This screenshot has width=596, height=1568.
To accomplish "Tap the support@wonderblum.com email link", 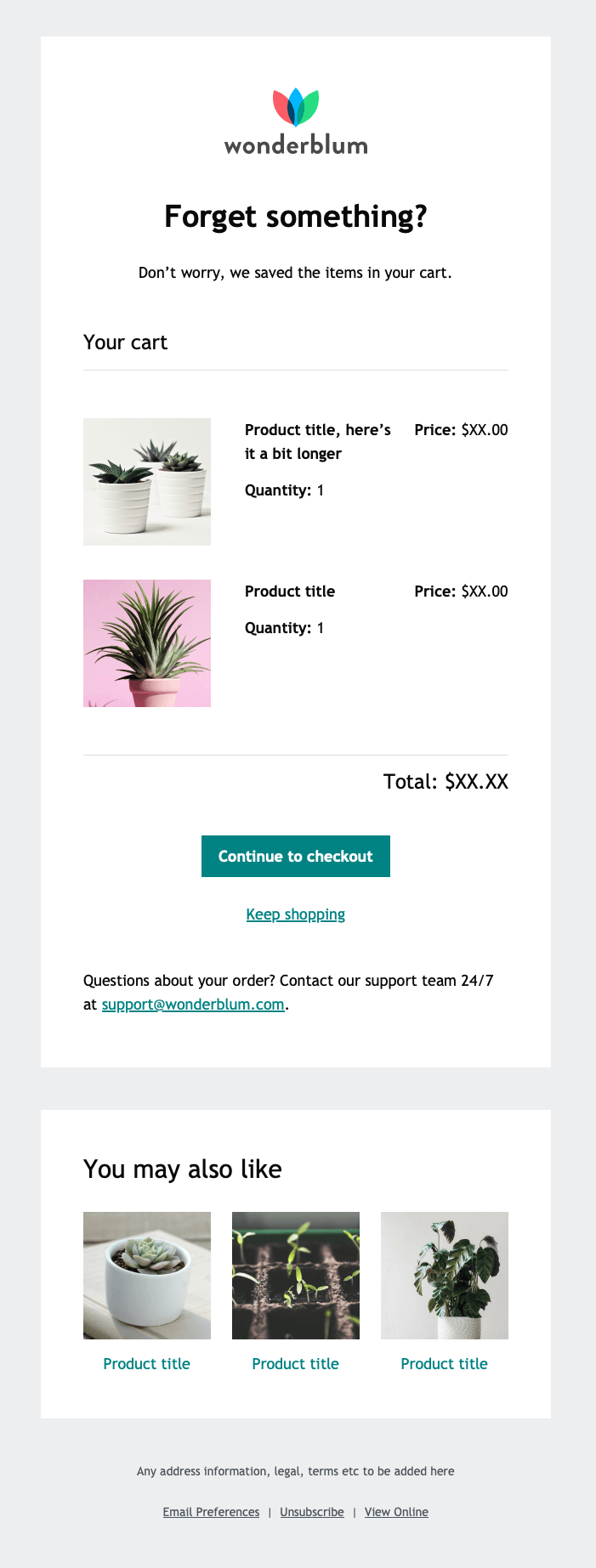I will pos(193,1005).
